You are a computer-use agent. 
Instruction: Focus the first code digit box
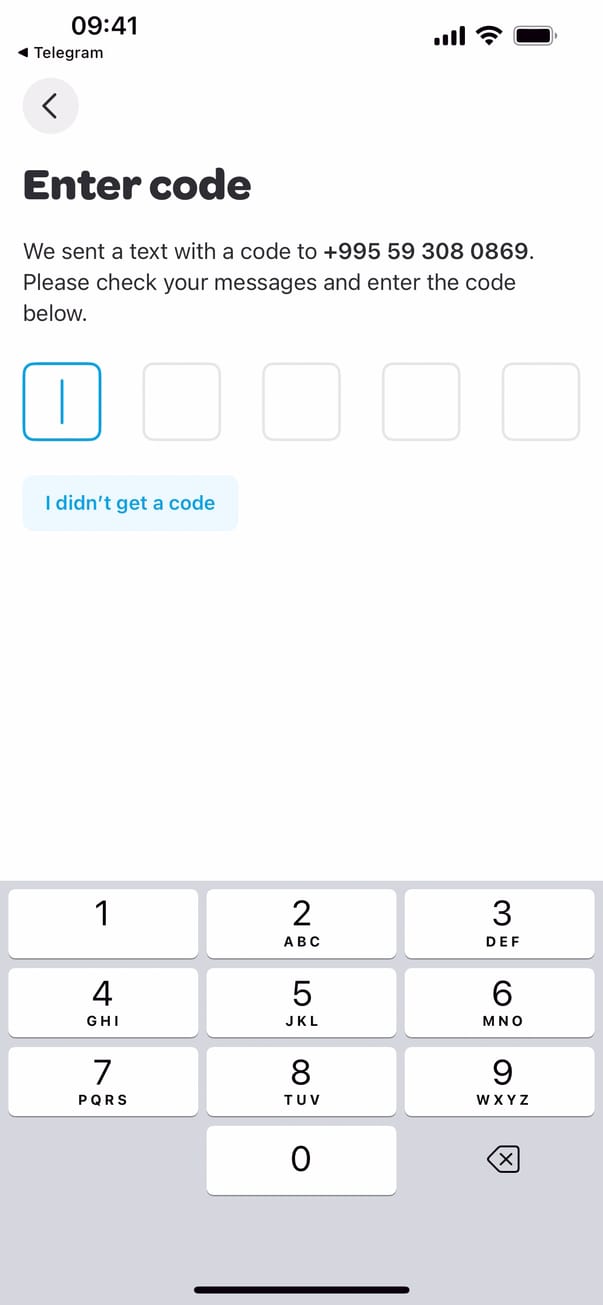62,401
